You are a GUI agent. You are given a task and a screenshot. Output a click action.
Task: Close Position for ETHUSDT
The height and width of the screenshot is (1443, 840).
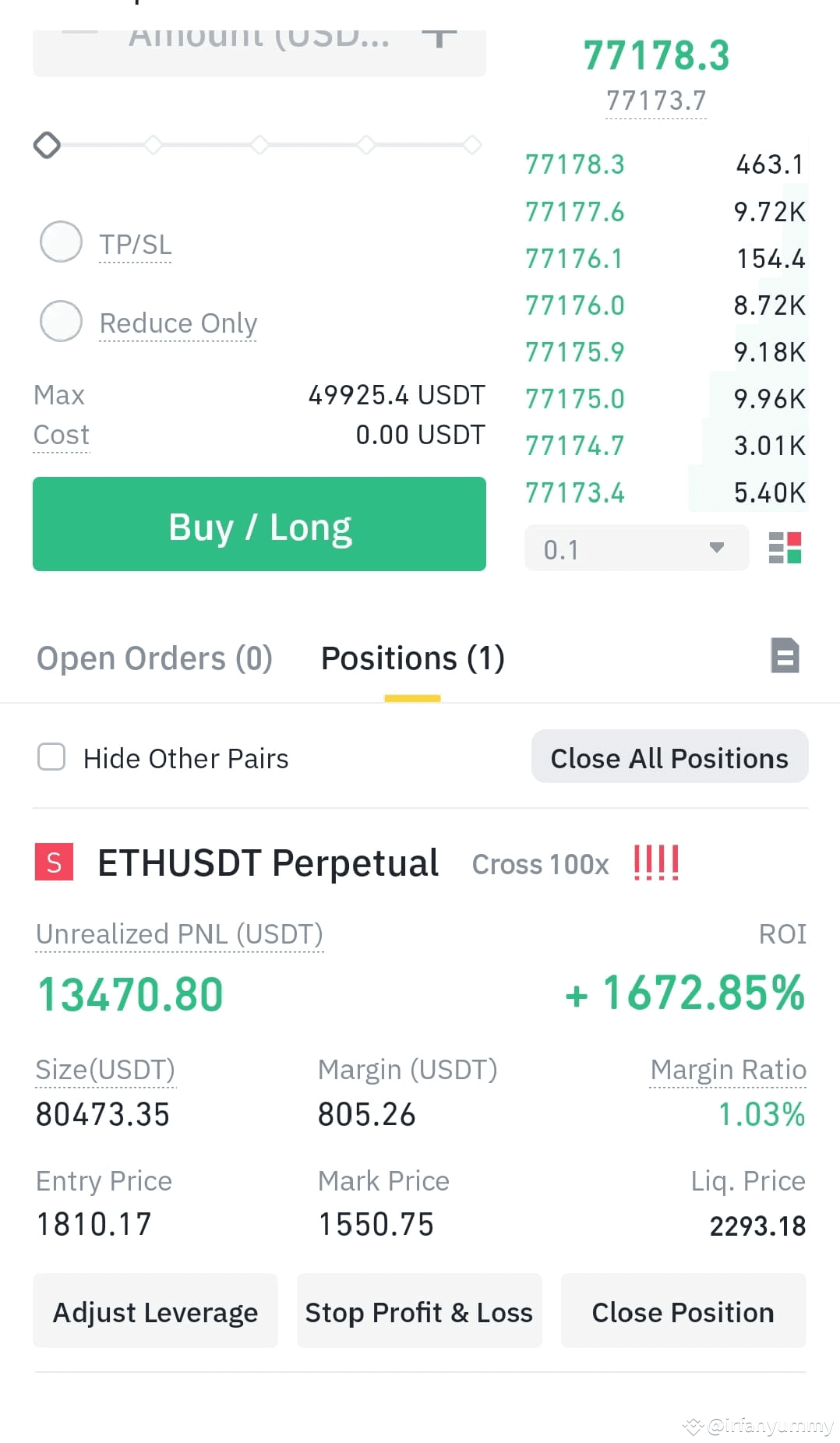click(x=683, y=1311)
